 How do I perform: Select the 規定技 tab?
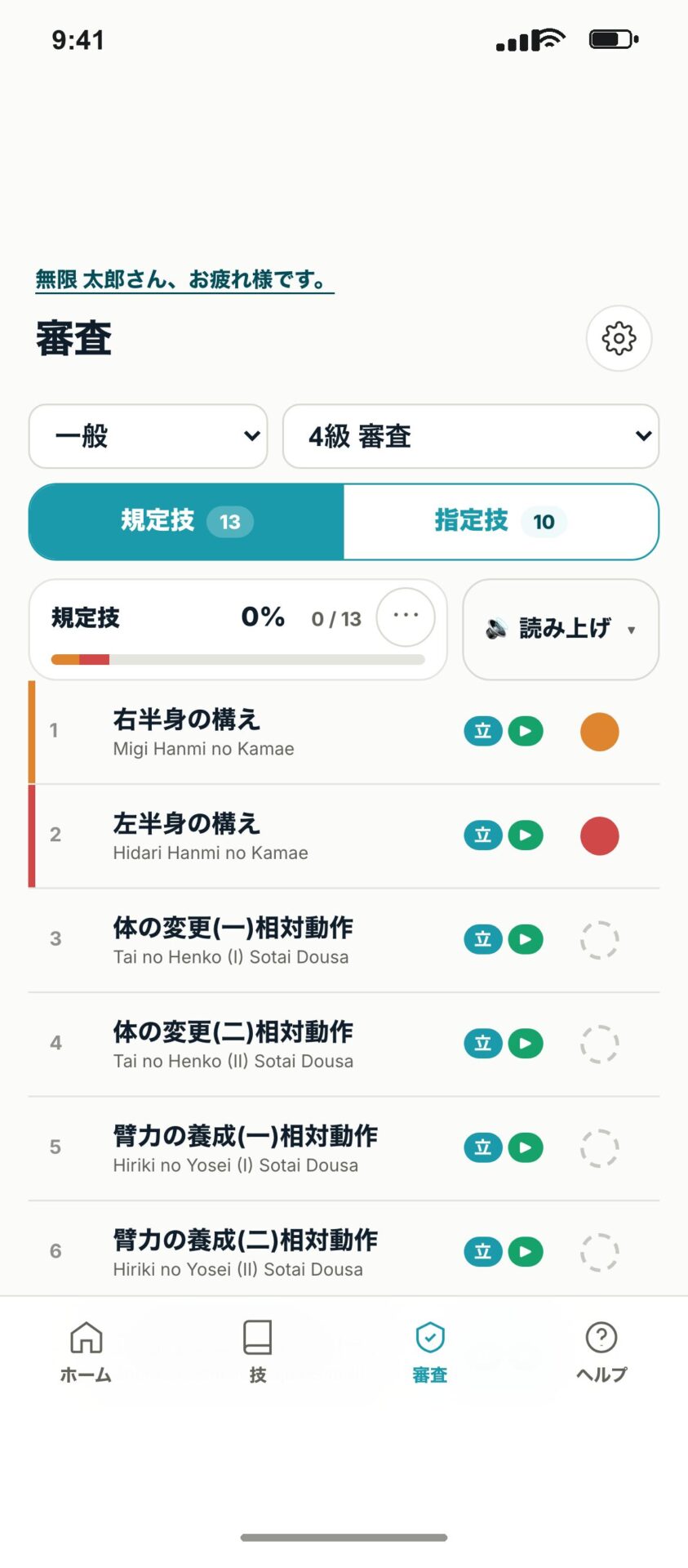(187, 521)
